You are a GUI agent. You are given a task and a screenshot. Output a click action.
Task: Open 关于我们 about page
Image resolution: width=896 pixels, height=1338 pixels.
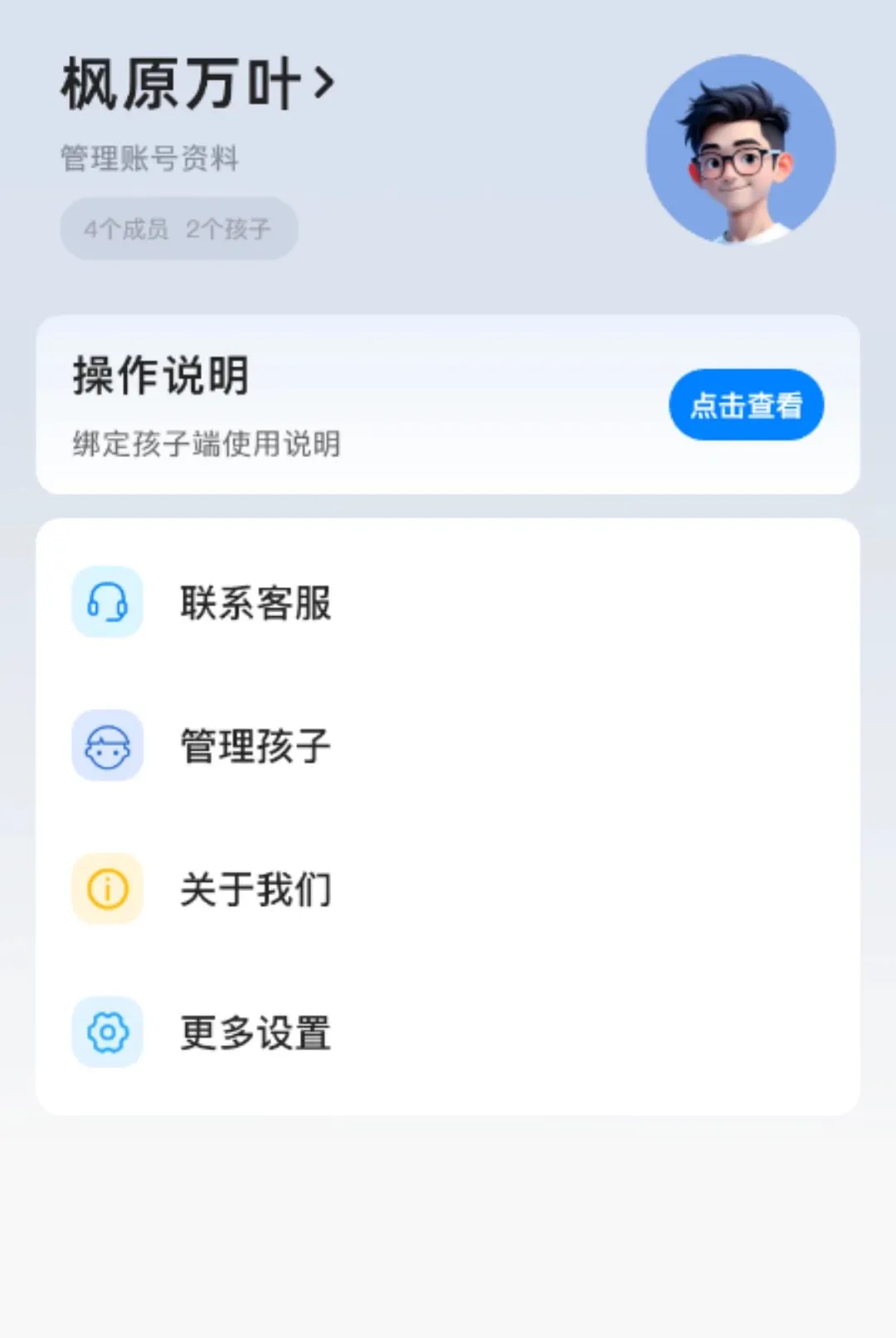pyautogui.click(x=448, y=889)
